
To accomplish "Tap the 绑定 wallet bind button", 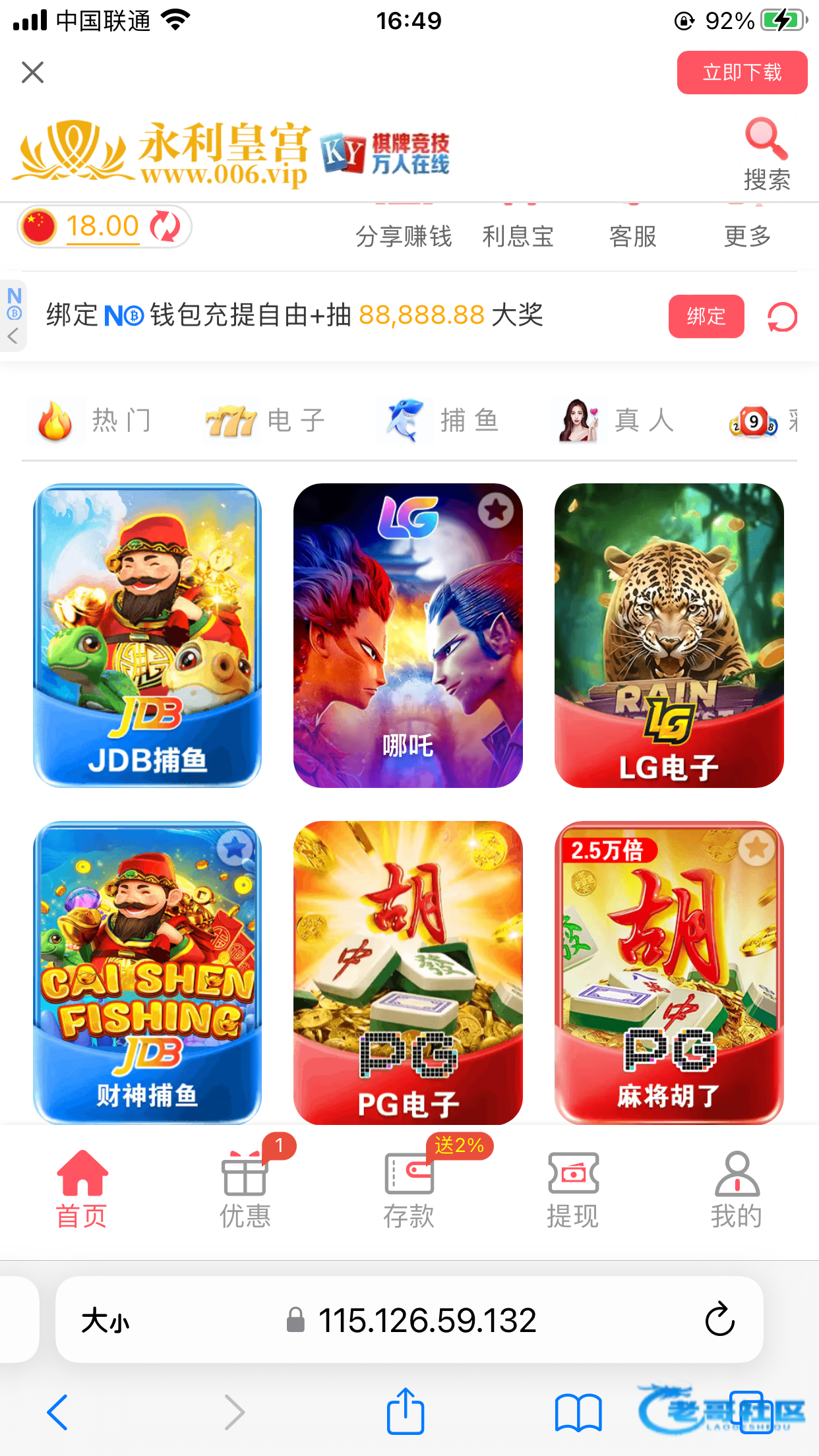I will point(706,317).
